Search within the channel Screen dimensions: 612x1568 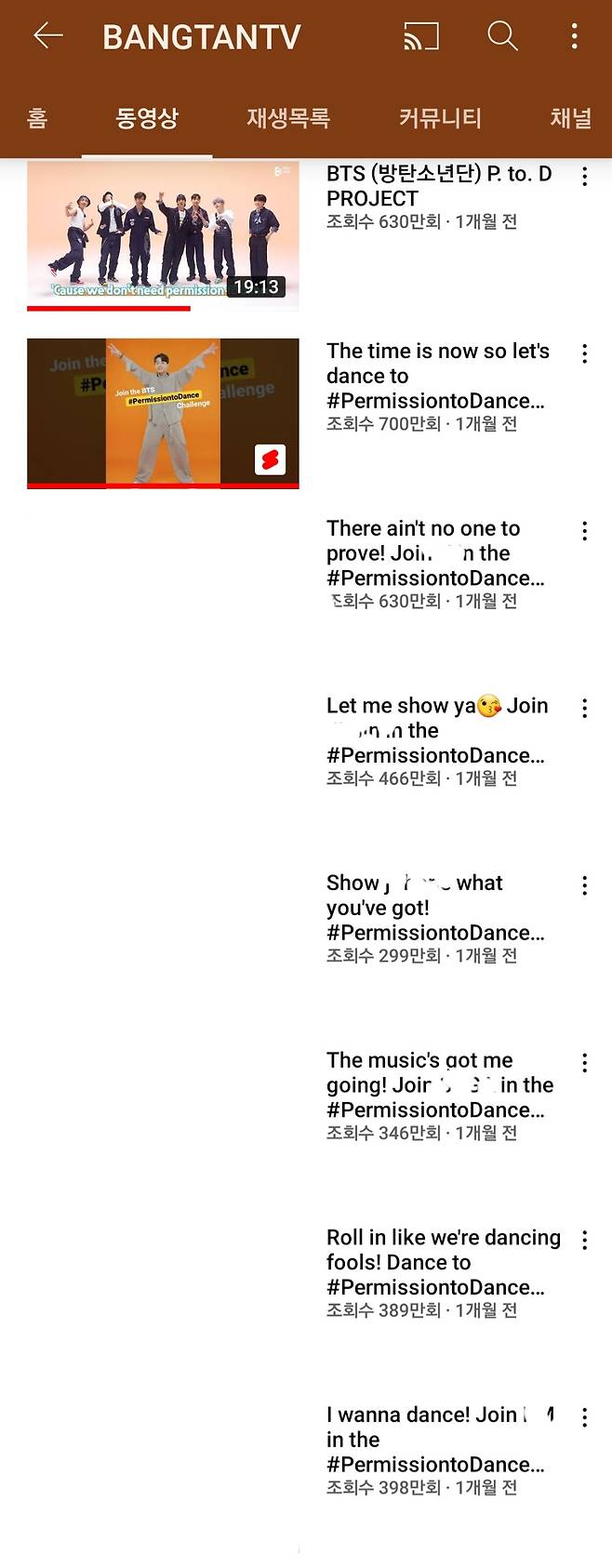coord(502,36)
